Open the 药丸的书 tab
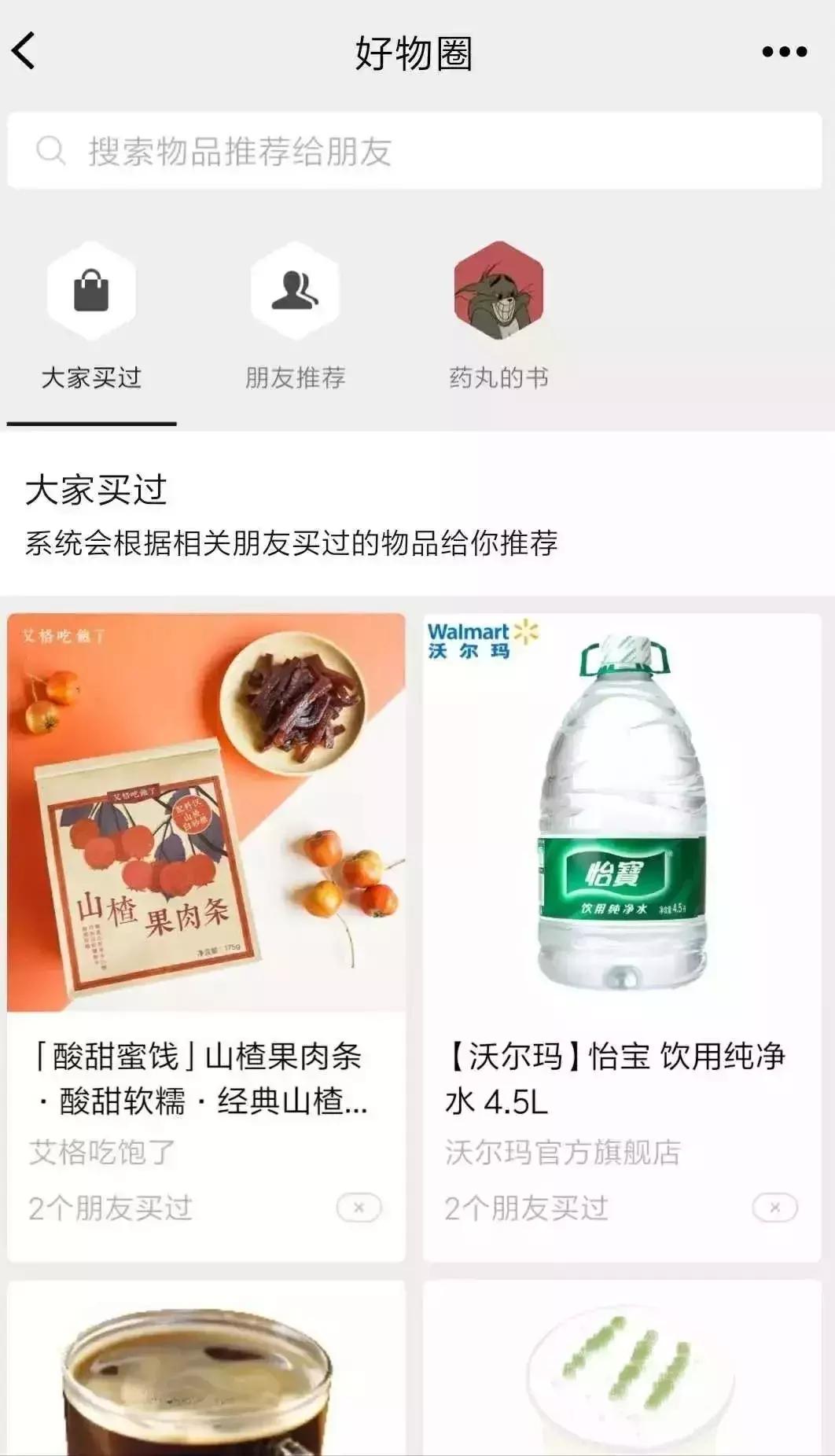 498,377
